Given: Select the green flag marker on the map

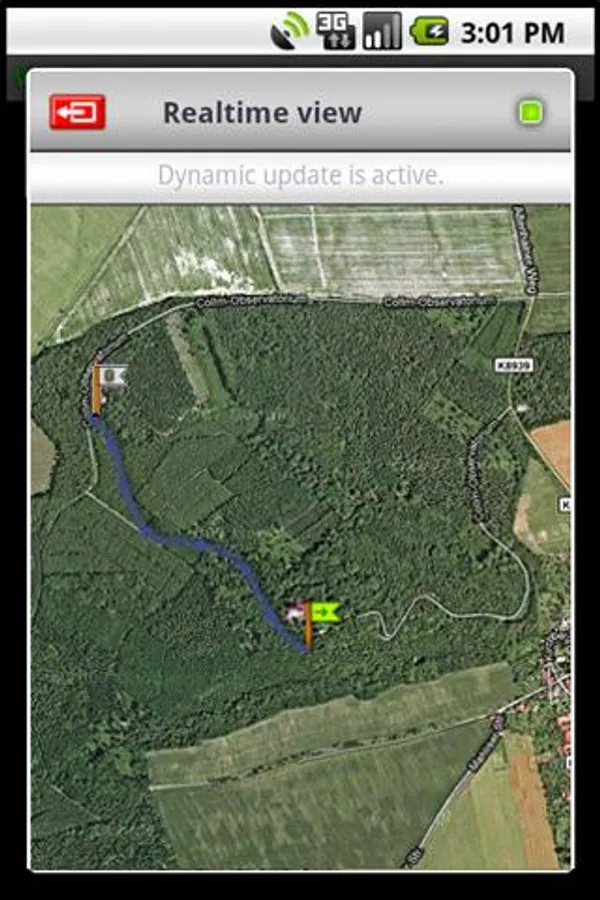Looking at the screenshot, I should click(323, 612).
